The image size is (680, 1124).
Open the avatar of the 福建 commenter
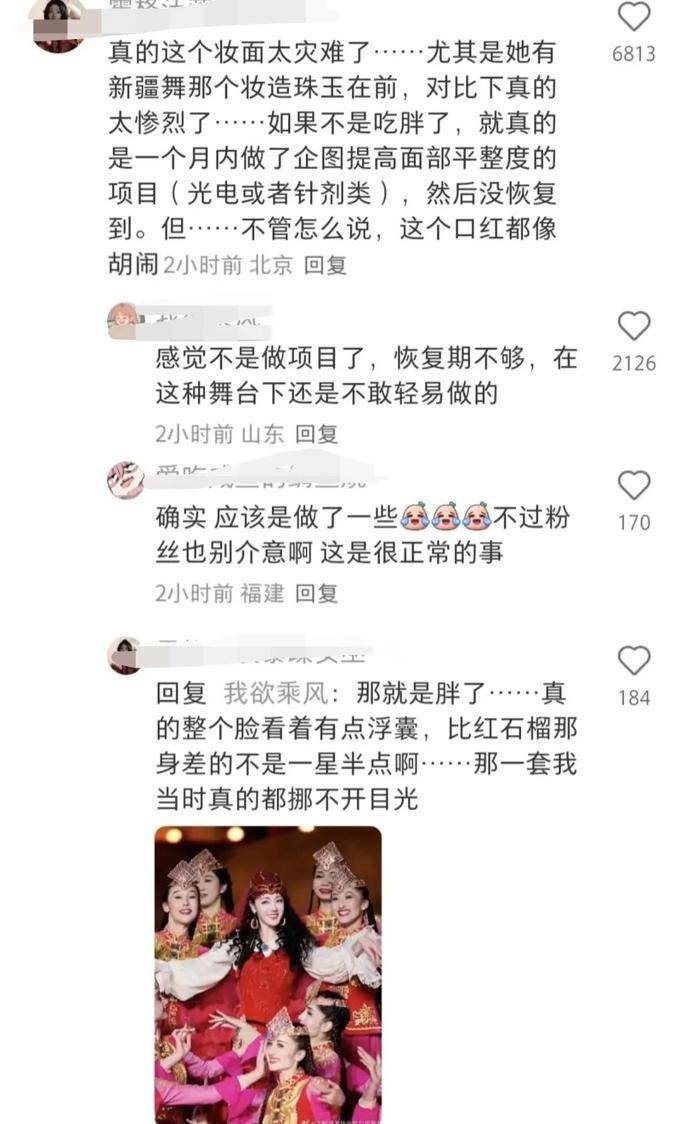[x=125, y=480]
